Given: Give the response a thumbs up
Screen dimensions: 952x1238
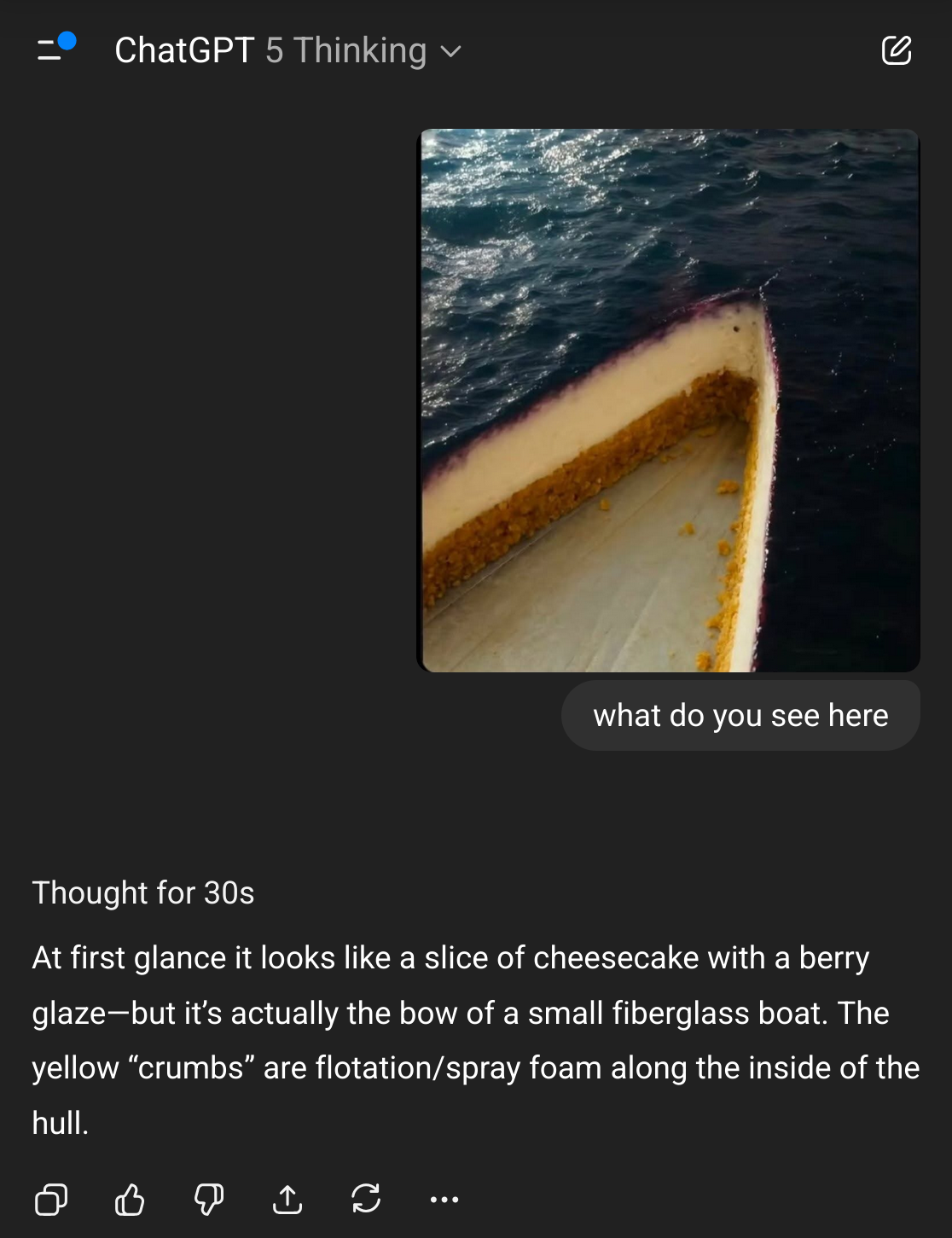Looking at the screenshot, I should coord(130,1200).
